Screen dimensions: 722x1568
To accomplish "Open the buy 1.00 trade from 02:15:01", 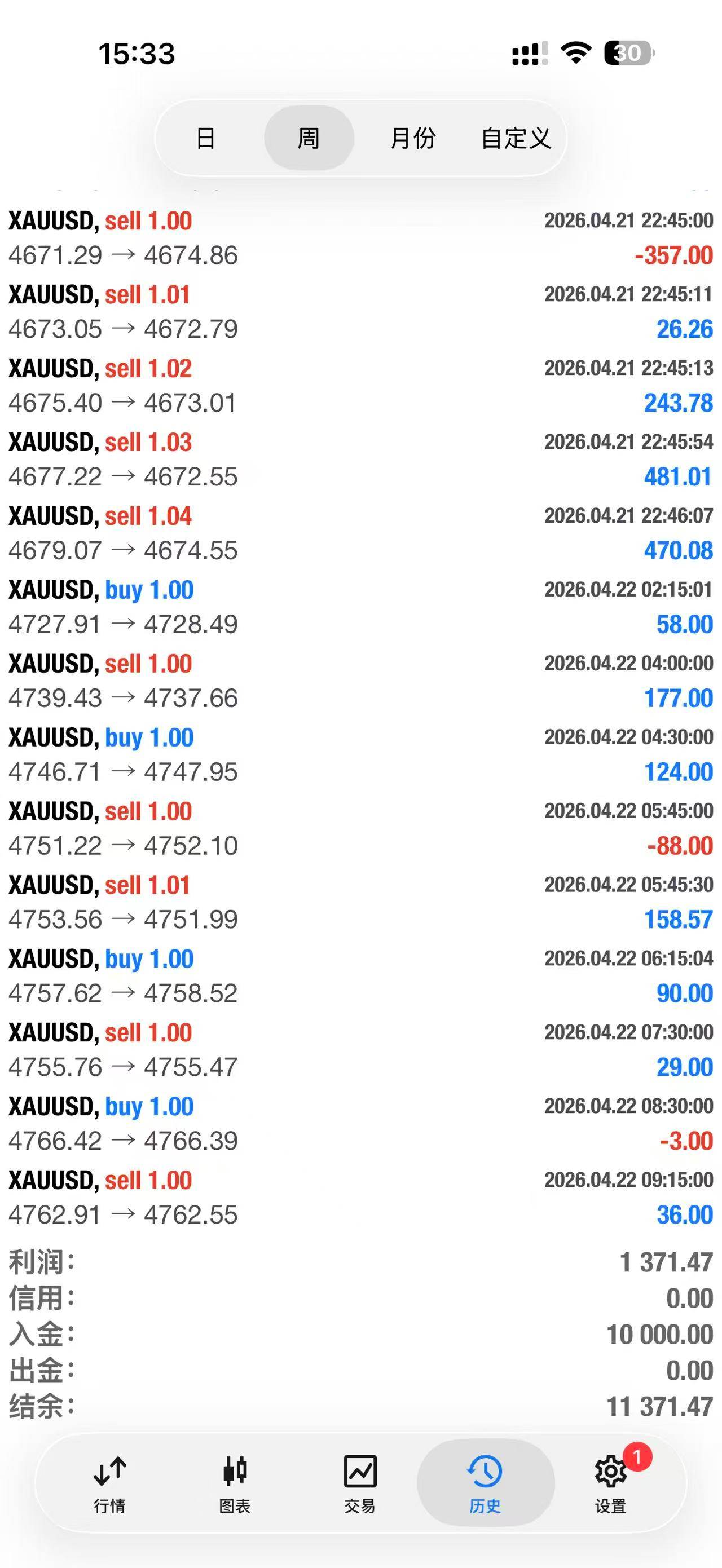I will tap(360, 607).
